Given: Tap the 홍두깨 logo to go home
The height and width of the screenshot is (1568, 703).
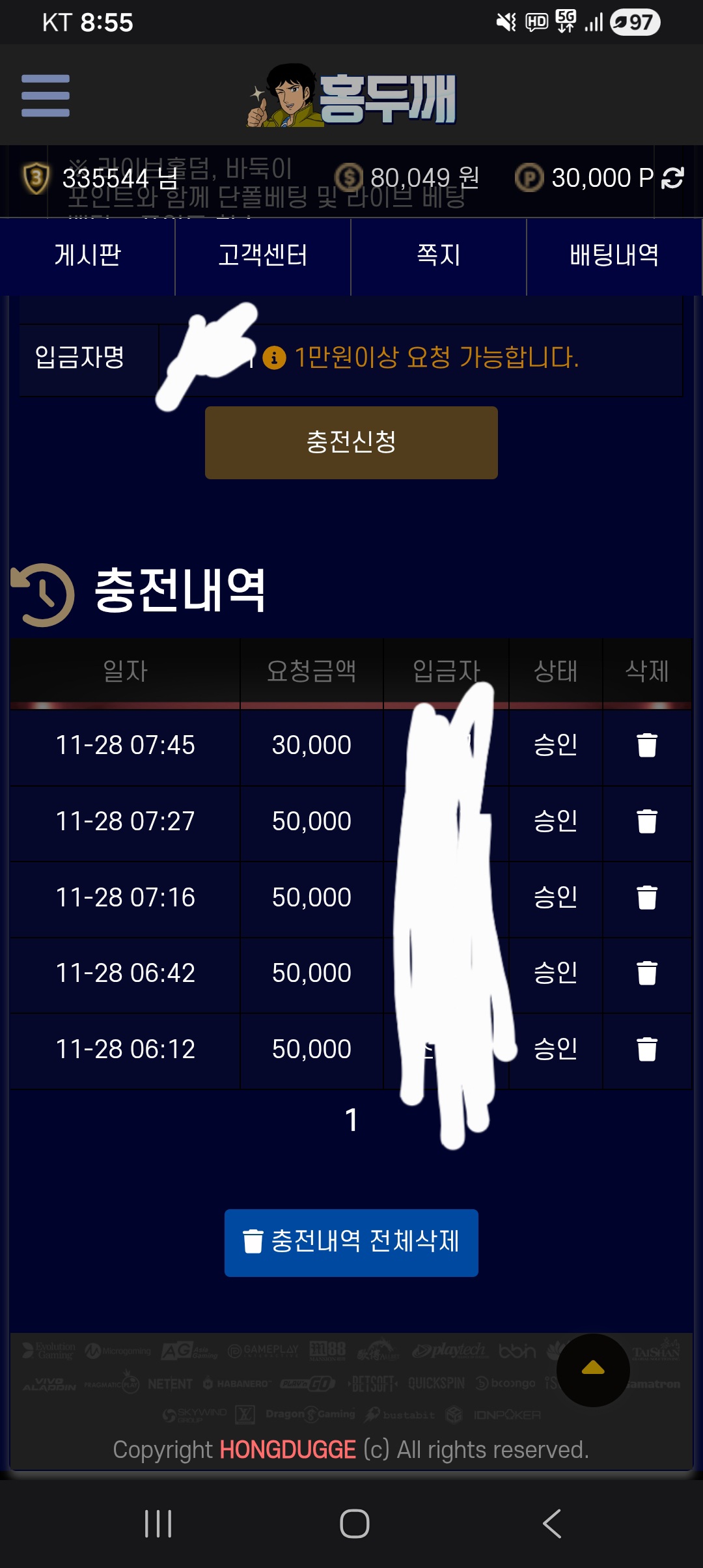Looking at the screenshot, I should coord(351,98).
